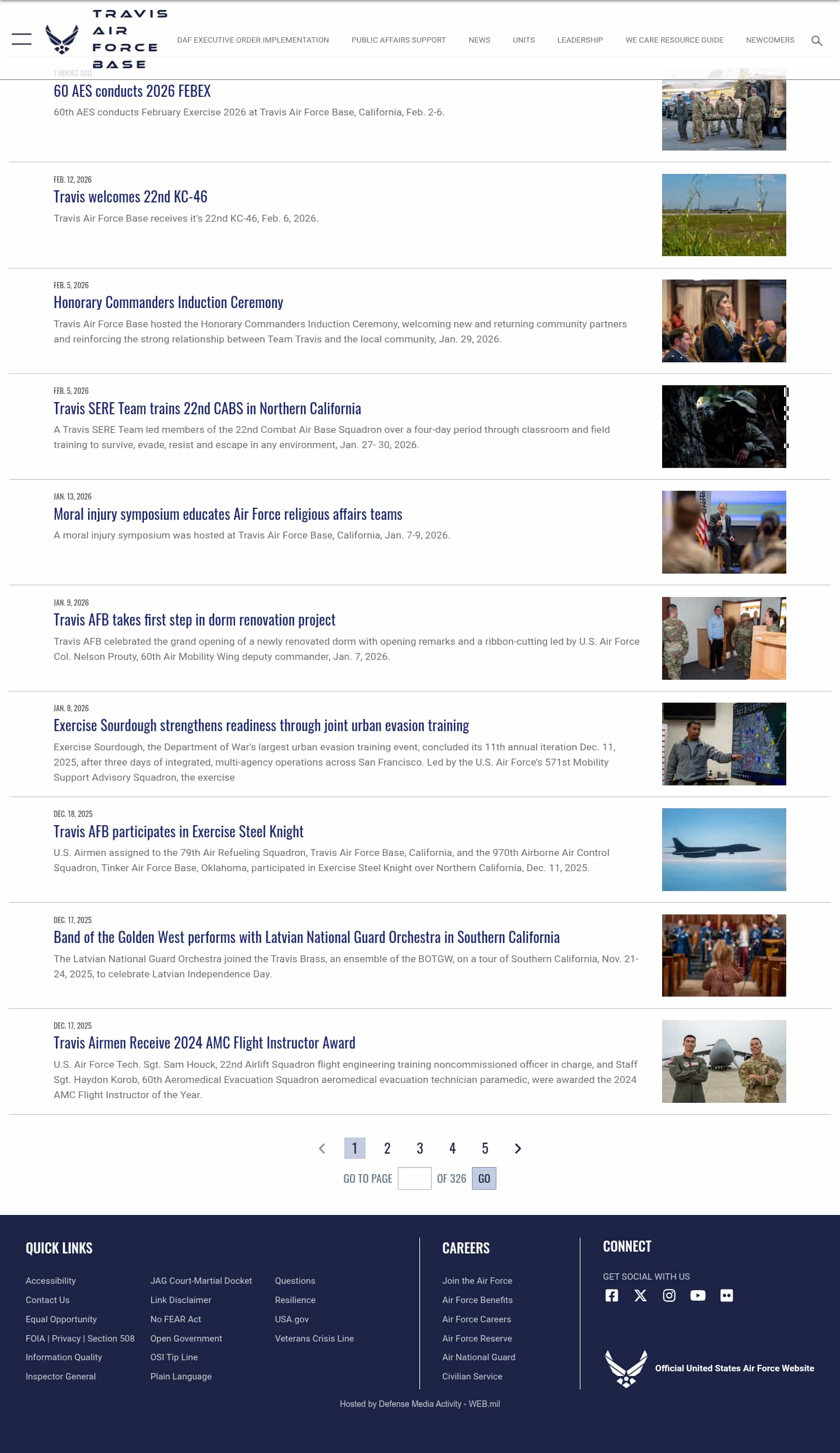Open Honorary Commanders Induction Ceremony story
The height and width of the screenshot is (1453, 840).
(x=168, y=303)
